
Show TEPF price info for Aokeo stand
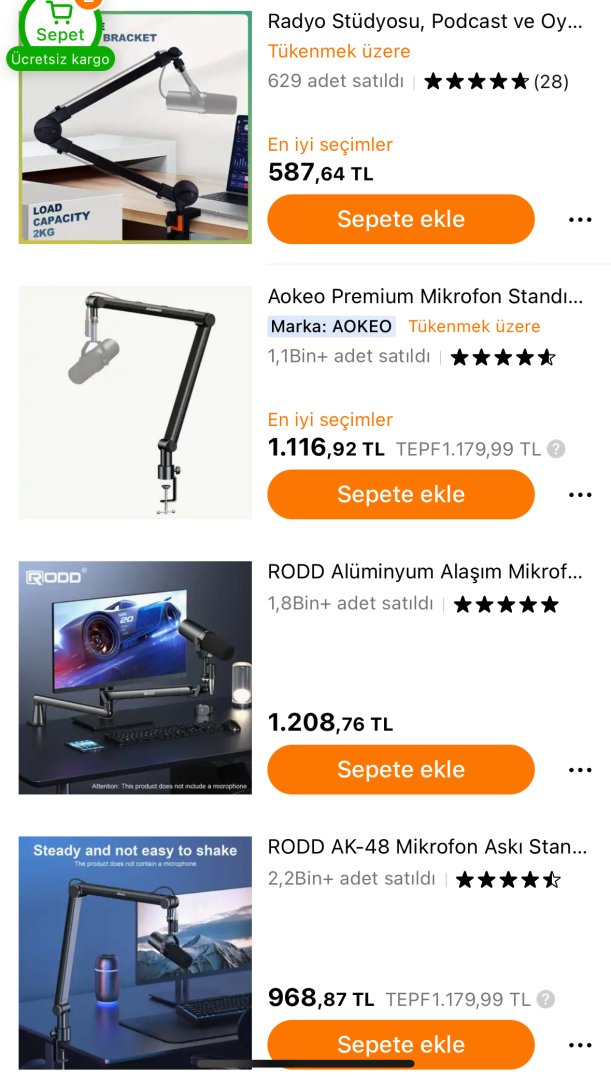pos(556,449)
